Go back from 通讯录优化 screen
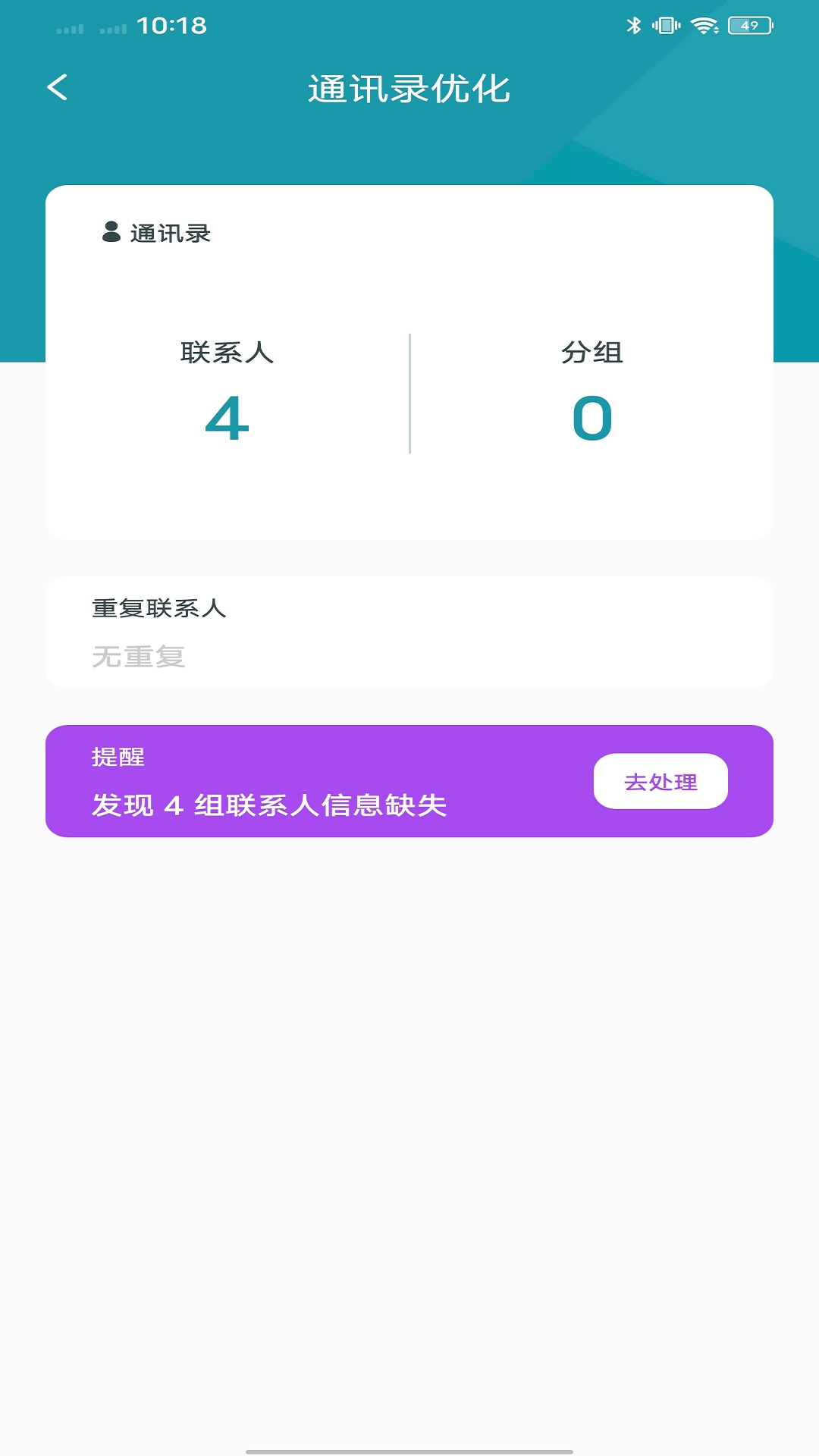The width and height of the screenshot is (819, 1456). tap(58, 87)
